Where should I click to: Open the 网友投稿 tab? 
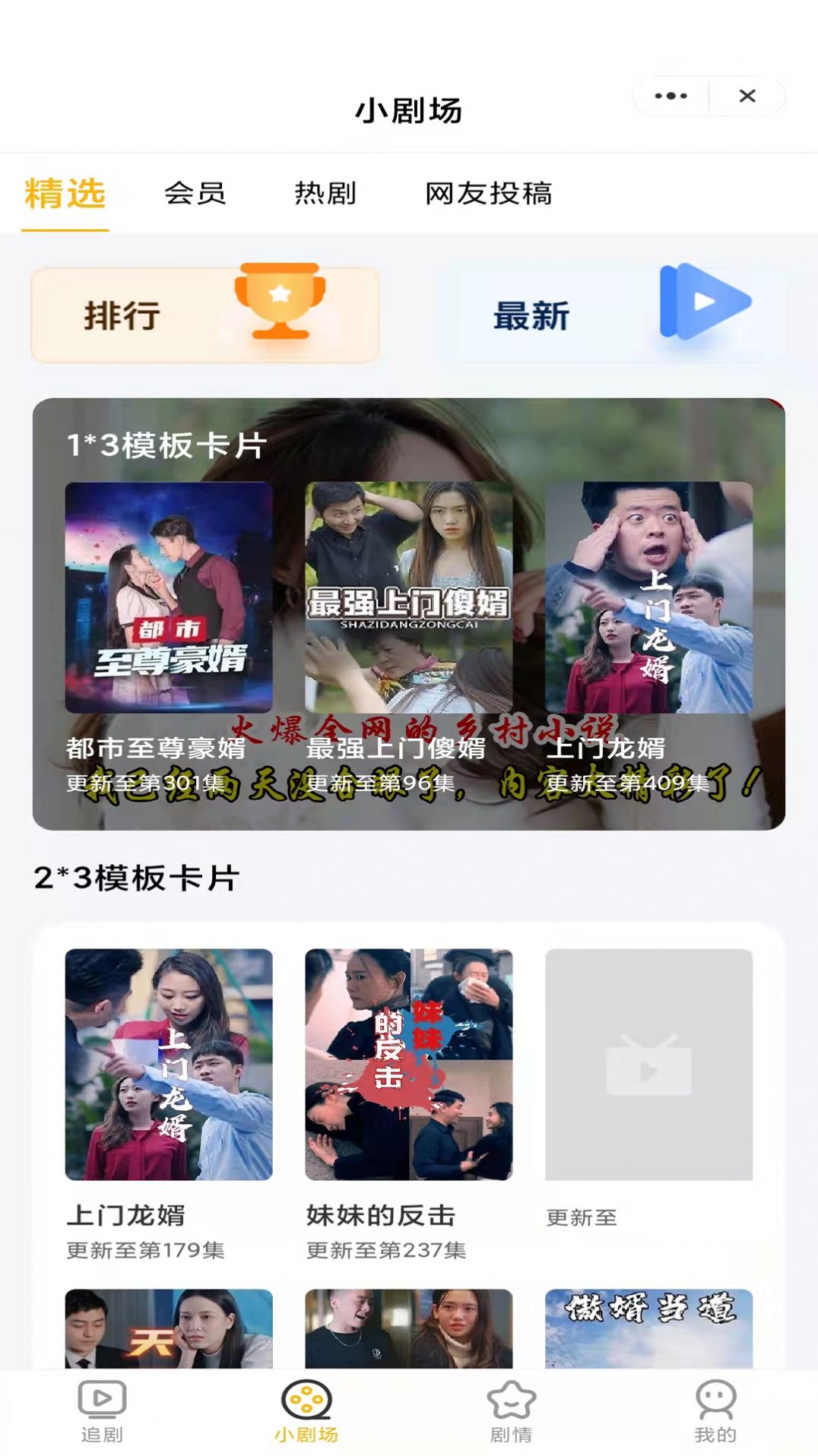coord(489,193)
